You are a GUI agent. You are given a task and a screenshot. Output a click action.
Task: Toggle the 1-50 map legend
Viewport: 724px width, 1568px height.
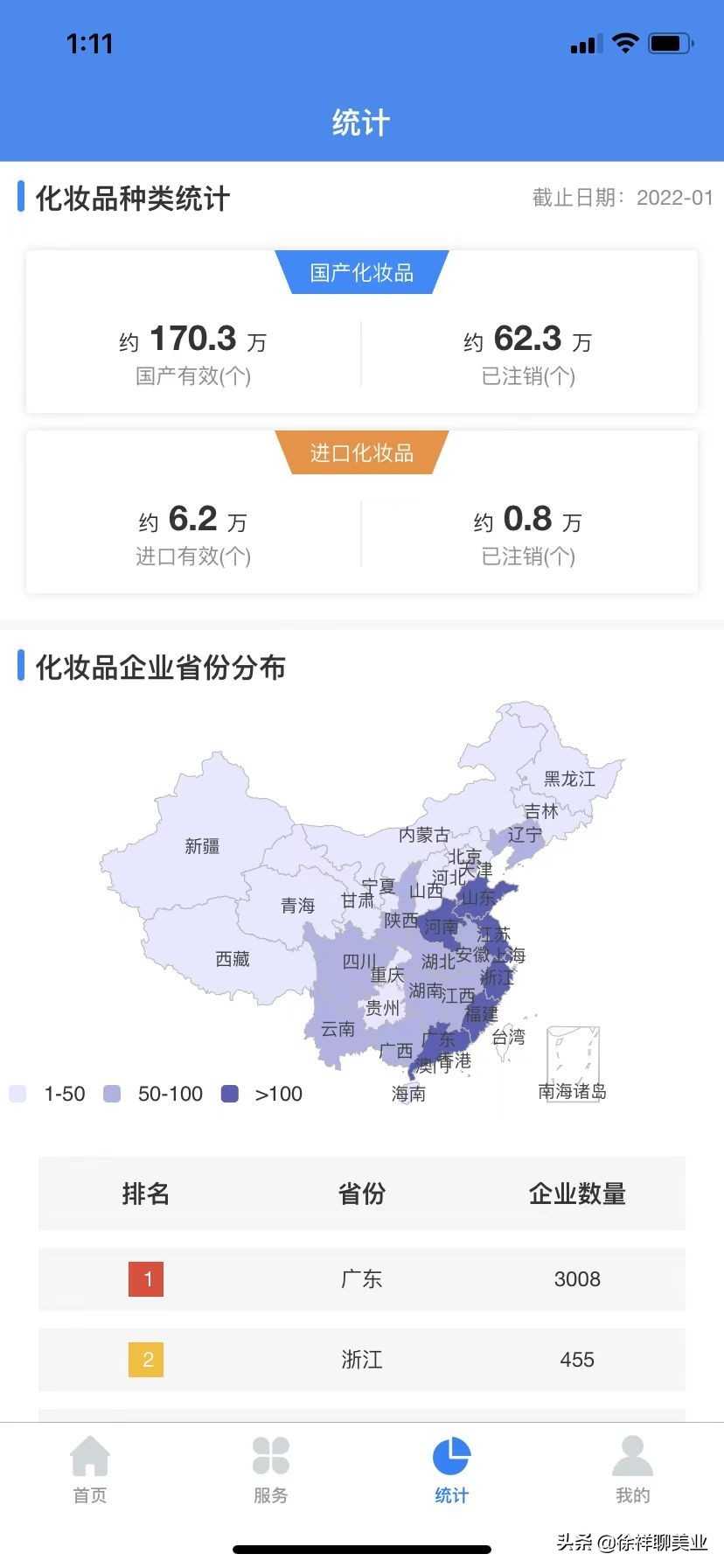[48, 1094]
